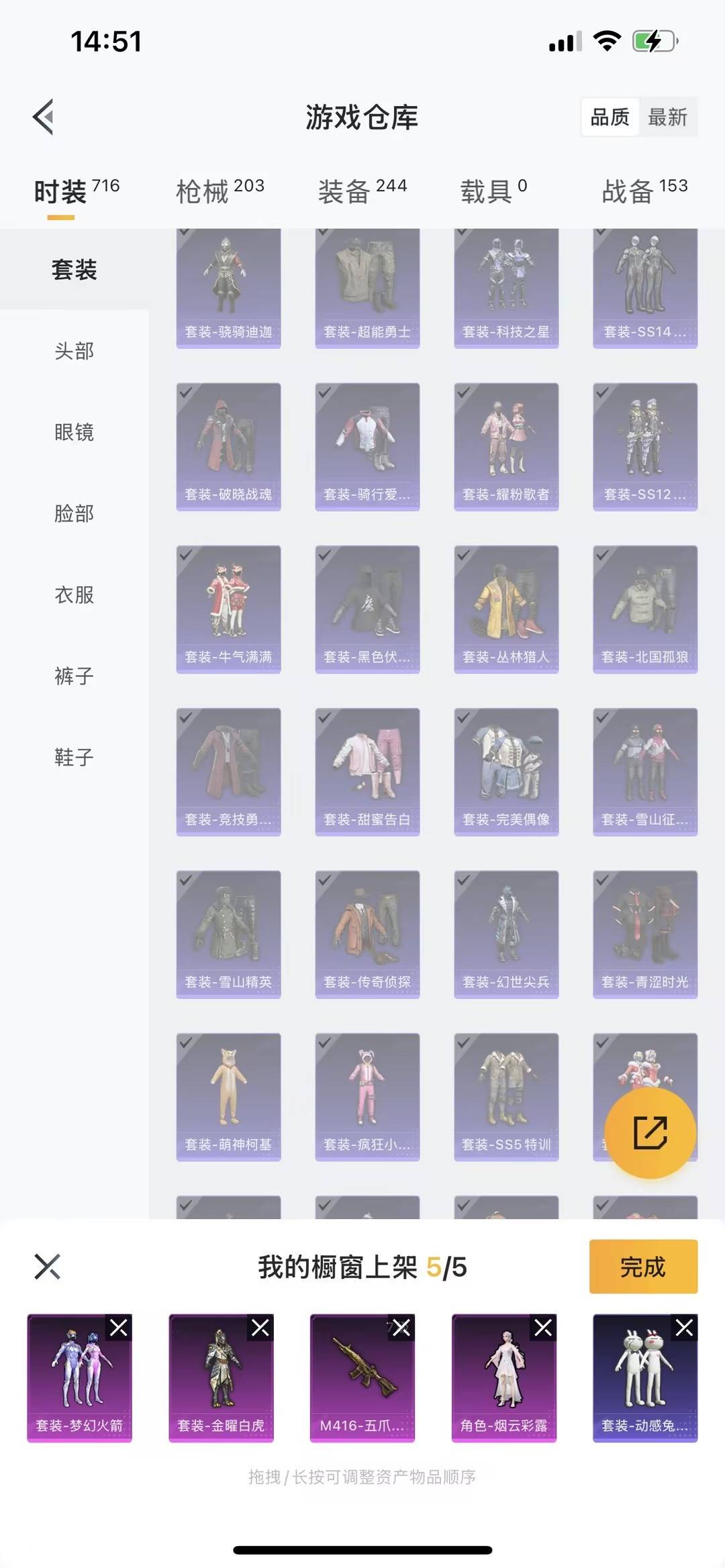Select the 鞋子 category

pos(74,757)
